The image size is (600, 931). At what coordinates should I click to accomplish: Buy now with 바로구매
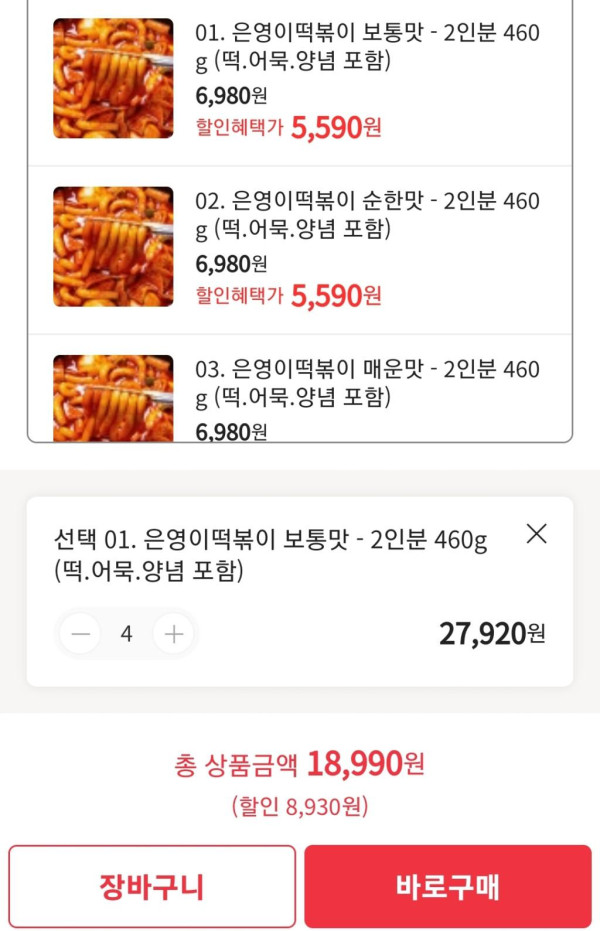(x=447, y=886)
